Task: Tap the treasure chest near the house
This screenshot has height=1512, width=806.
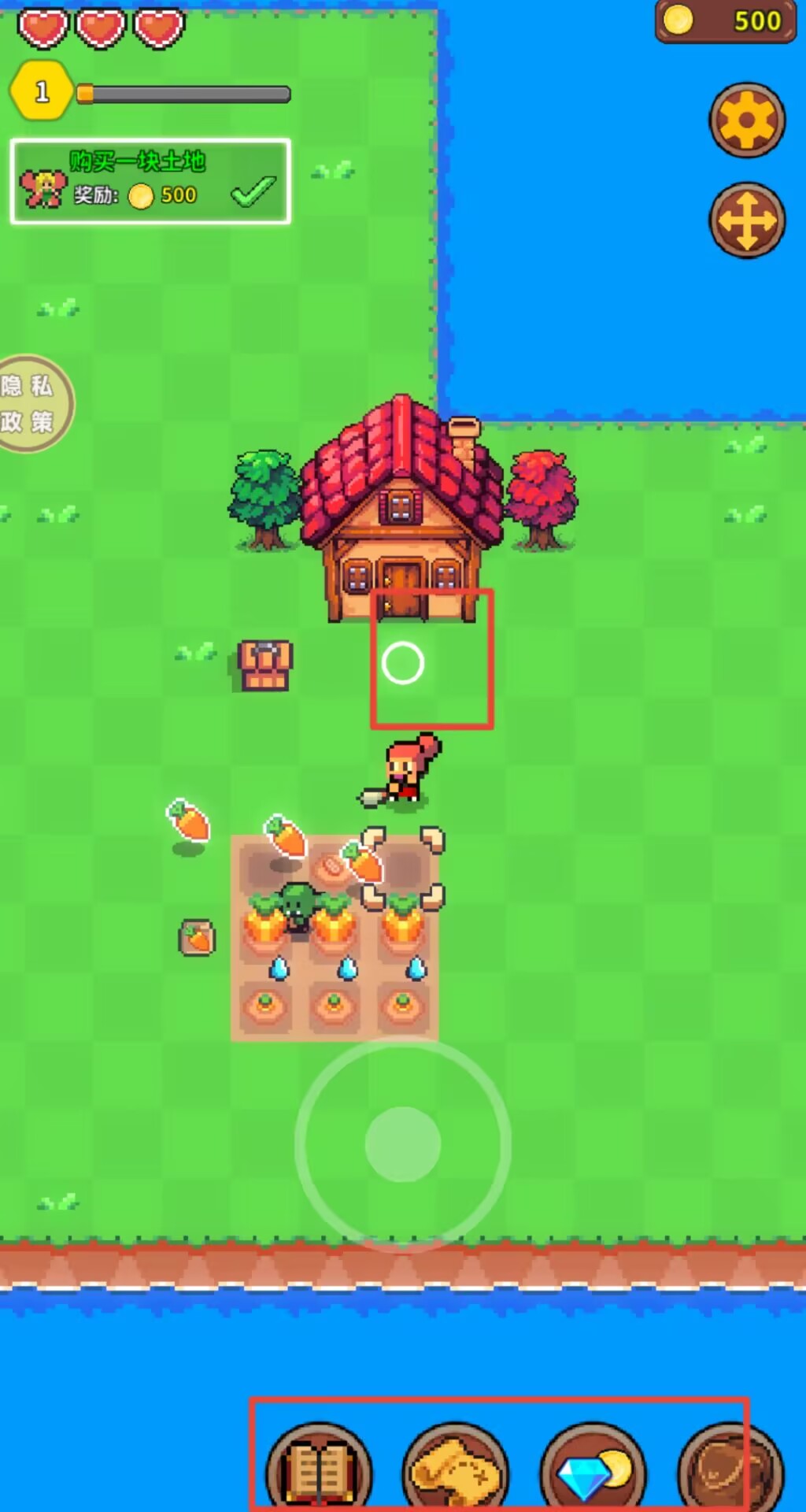Action: point(265,665)
